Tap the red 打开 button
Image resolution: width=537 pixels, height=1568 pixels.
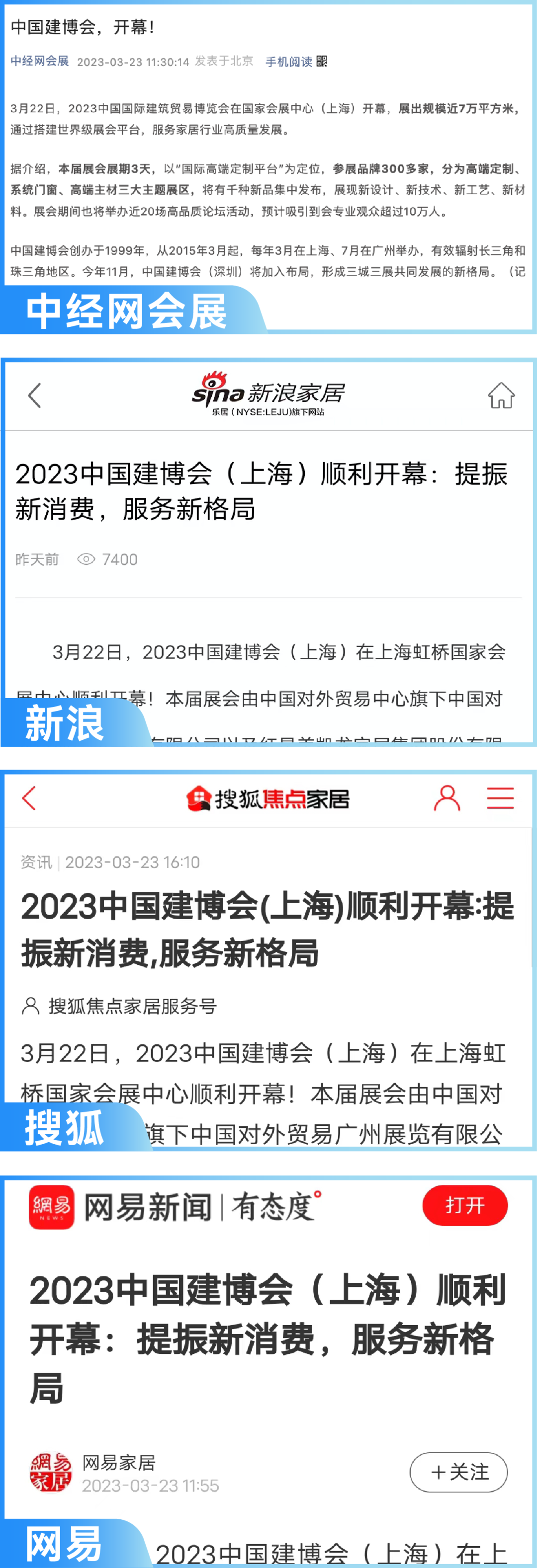pos(466,1206)
